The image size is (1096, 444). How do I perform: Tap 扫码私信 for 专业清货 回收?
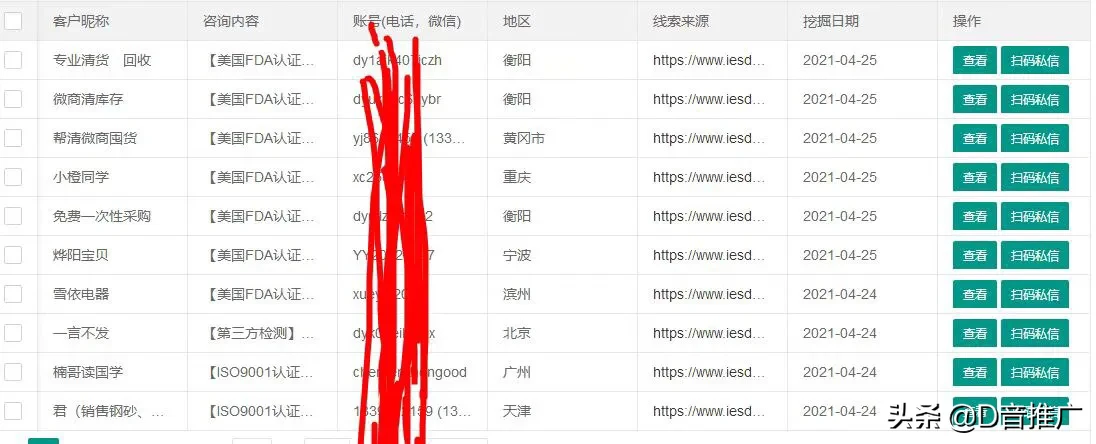click(1034, 60)
